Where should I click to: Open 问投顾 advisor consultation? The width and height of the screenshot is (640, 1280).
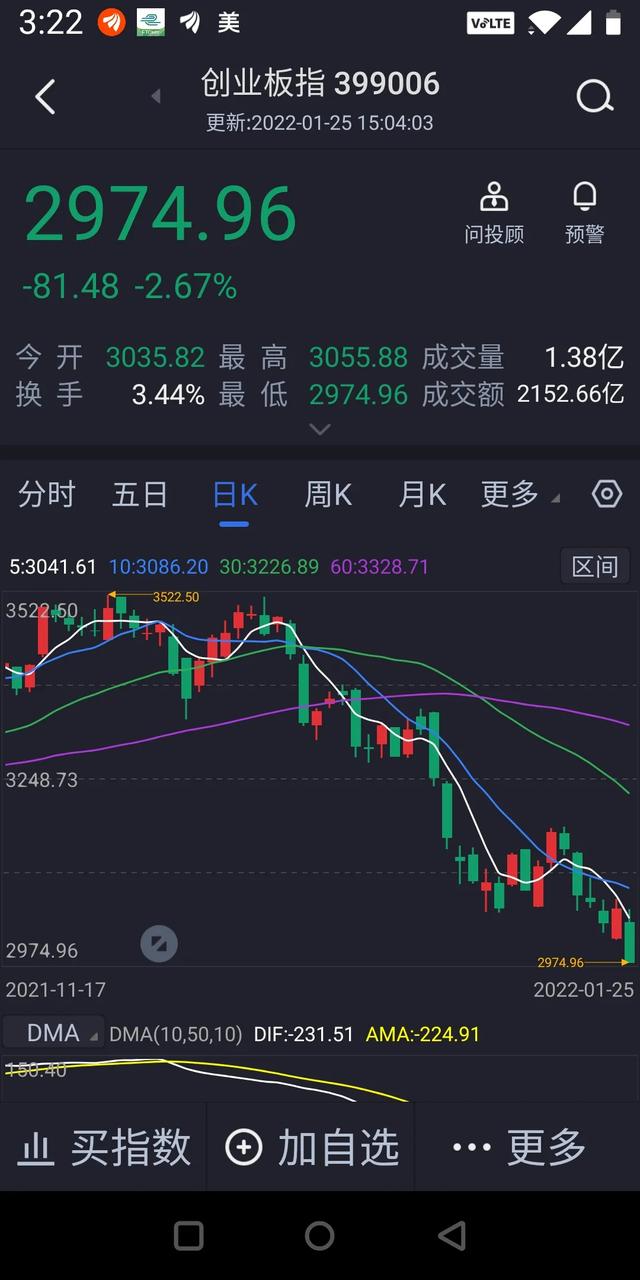coord(494,213)
